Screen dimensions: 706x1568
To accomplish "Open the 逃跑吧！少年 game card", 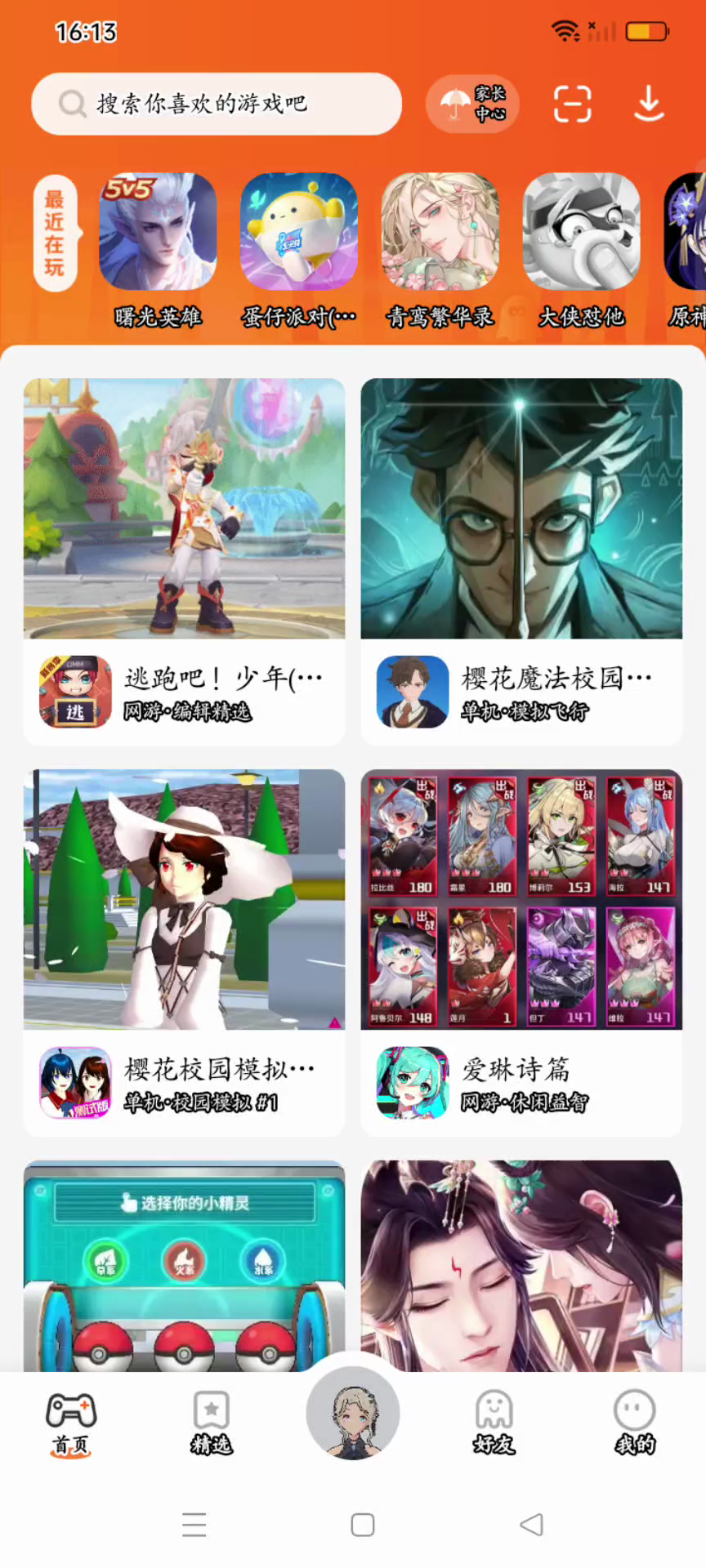I will tap(184, 560).
